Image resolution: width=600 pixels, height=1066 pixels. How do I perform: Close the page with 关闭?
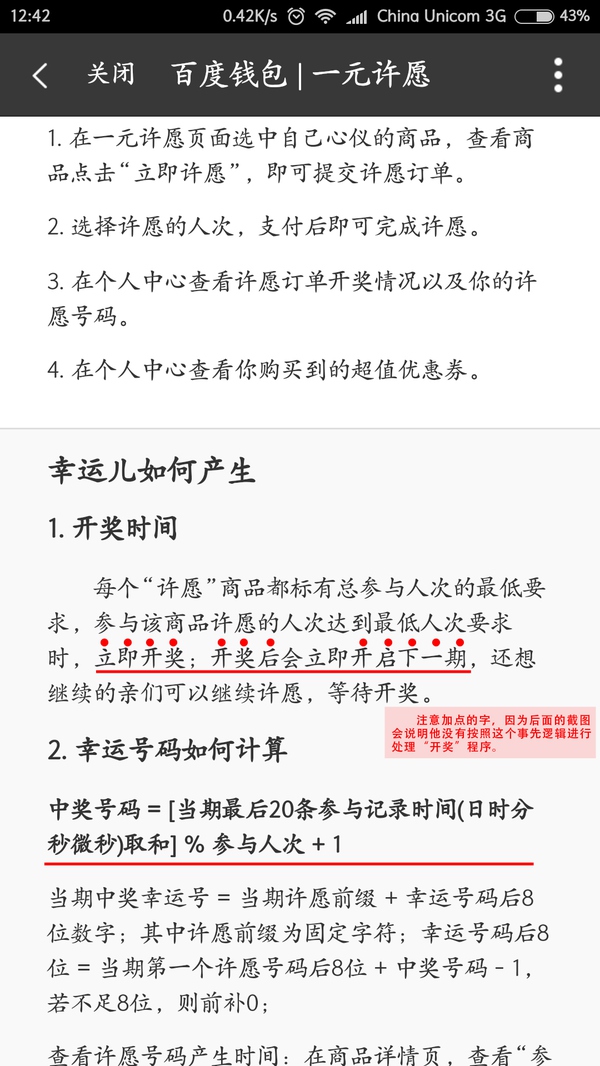click(x=111, y=75)
